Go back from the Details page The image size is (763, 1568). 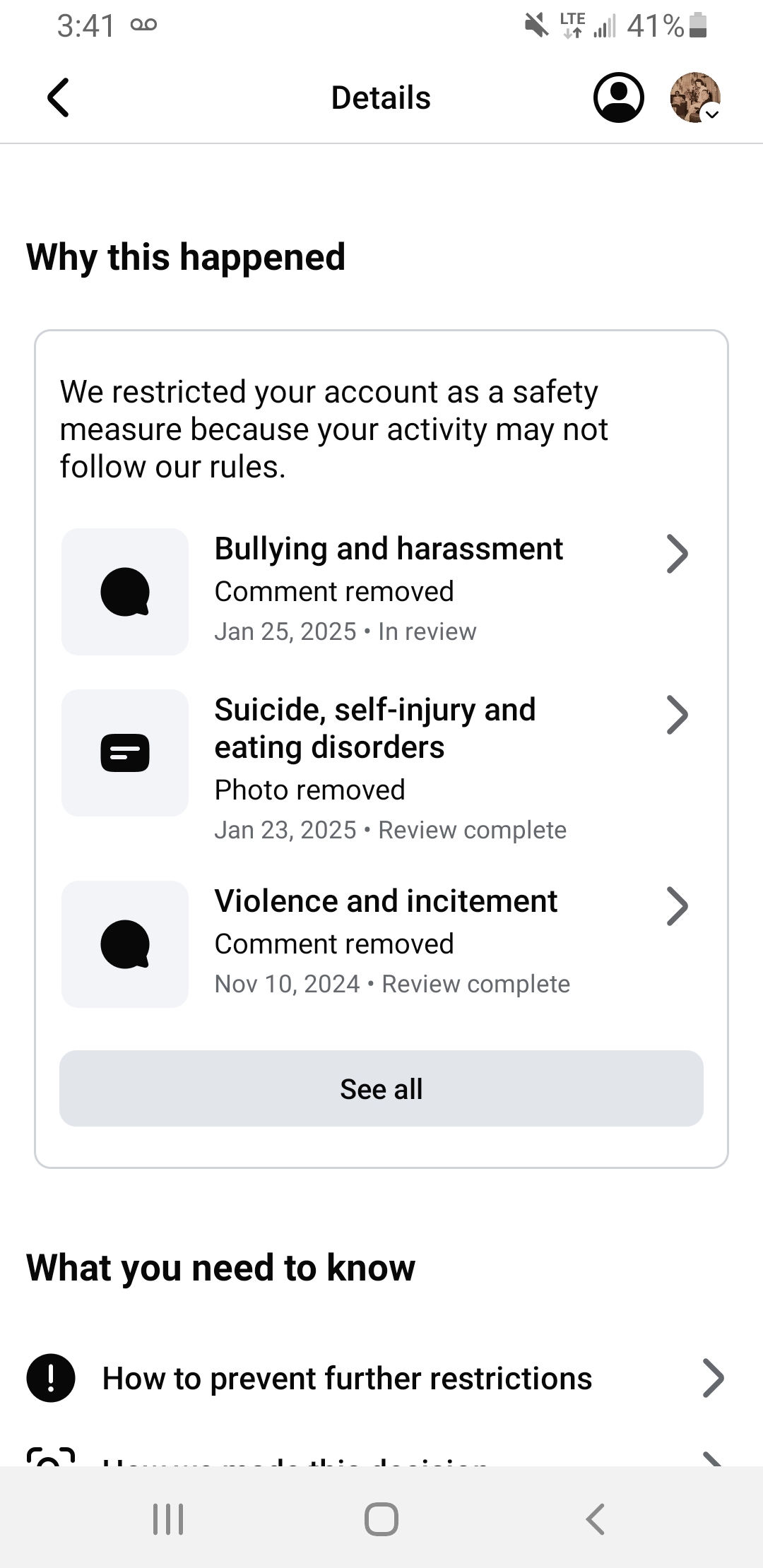[x=59, y=97]
